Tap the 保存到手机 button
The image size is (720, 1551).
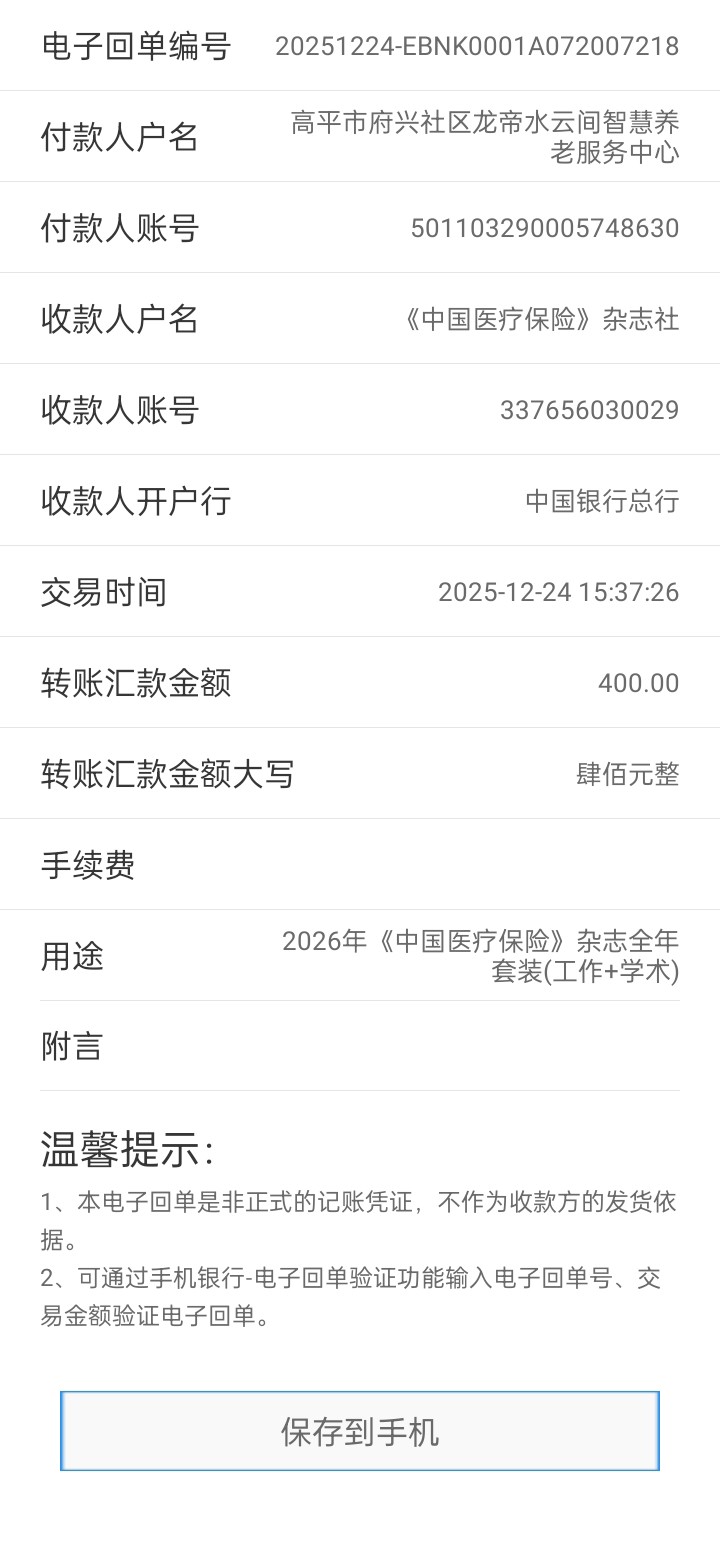point(360,1431)
